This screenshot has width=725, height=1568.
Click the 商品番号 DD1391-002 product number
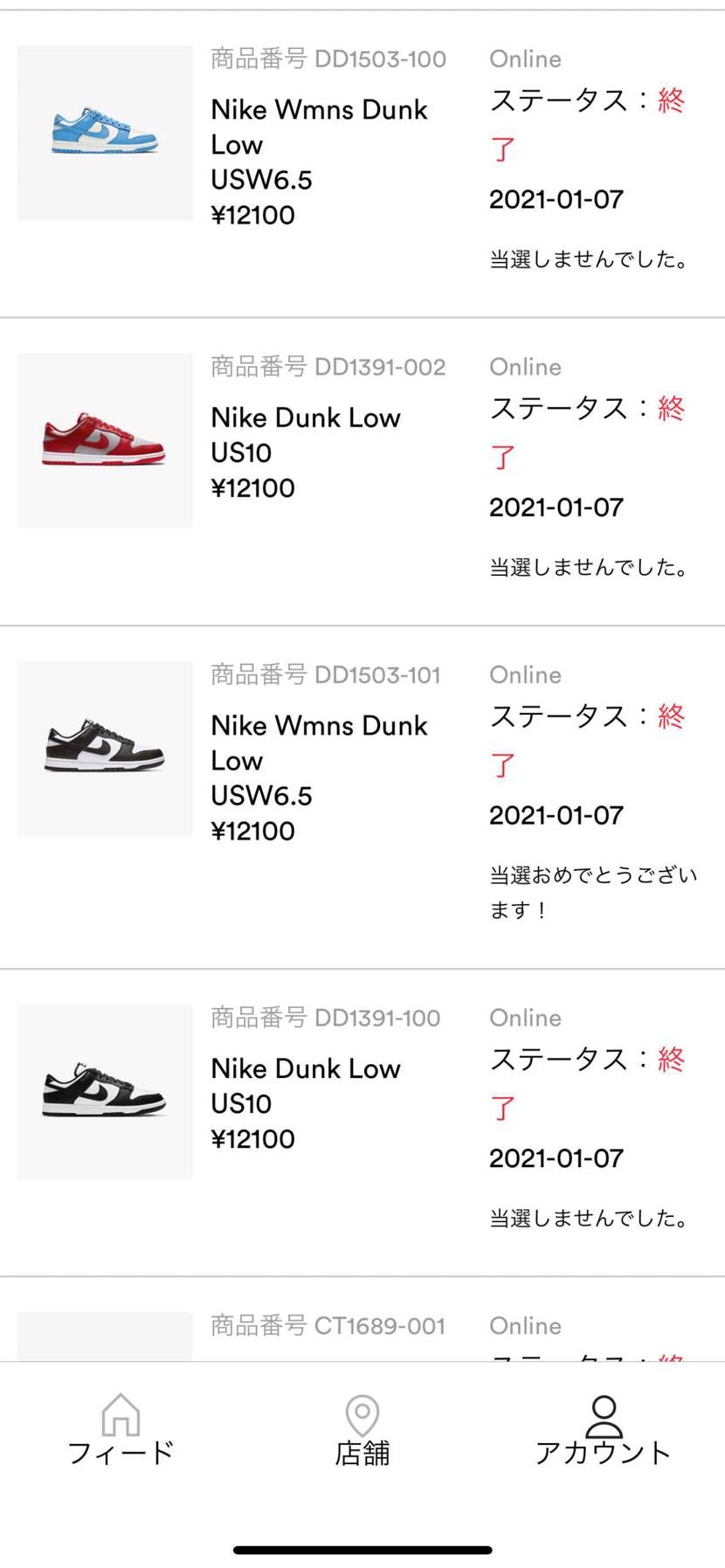(328, 366)
